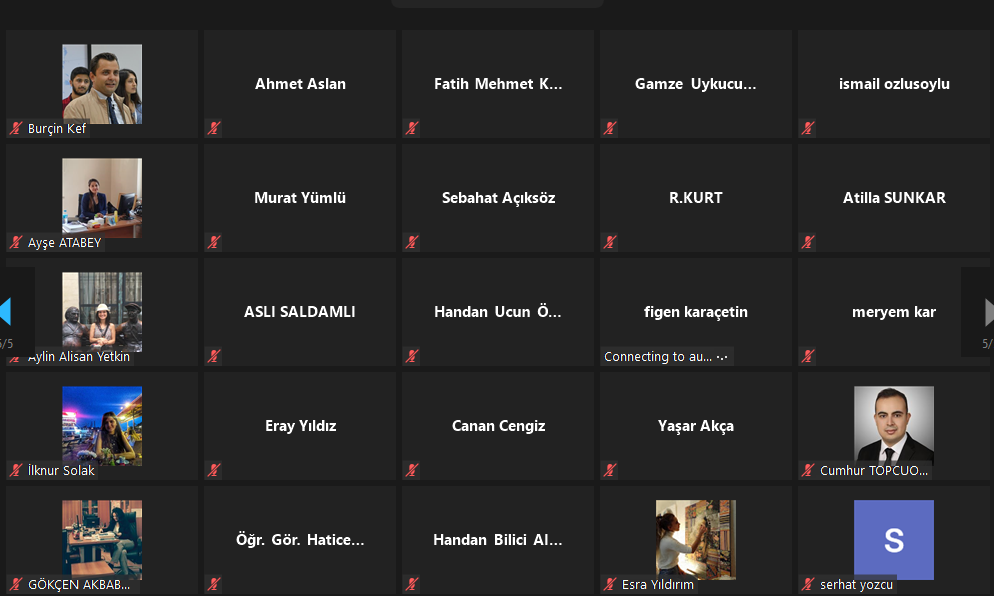The image size is (994, 596).
Task: Select the R.KURT participant tile
Action: coord(696,198)
